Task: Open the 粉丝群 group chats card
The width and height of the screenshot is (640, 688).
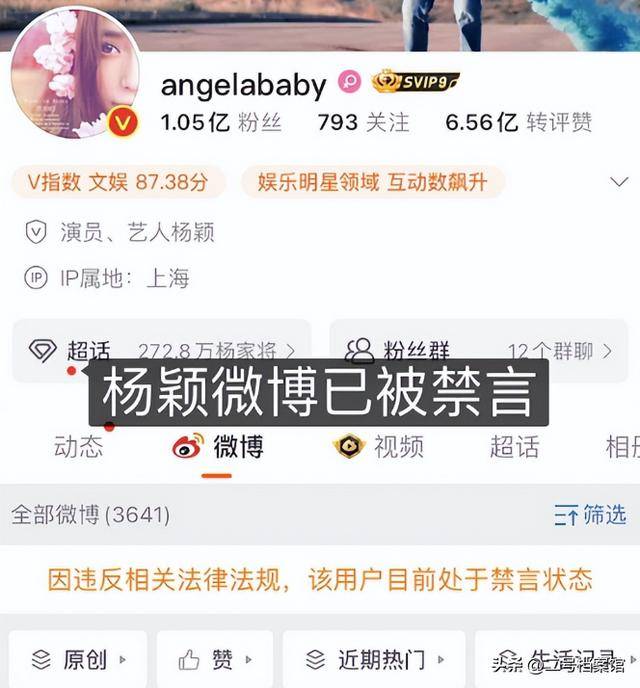Action: (x=478, y=350)
